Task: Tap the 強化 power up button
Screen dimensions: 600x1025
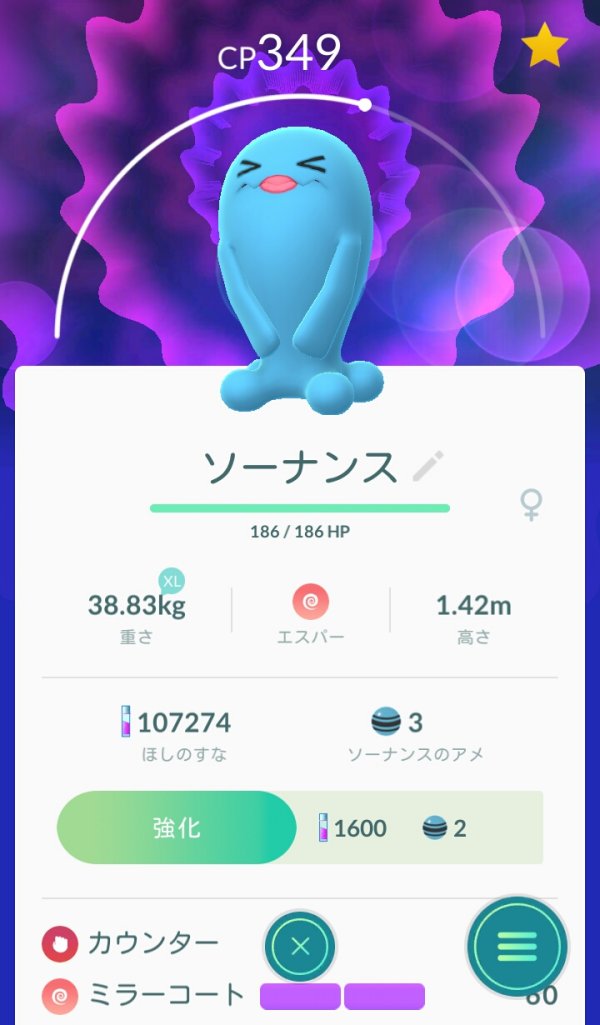Action: pos(176,828)
